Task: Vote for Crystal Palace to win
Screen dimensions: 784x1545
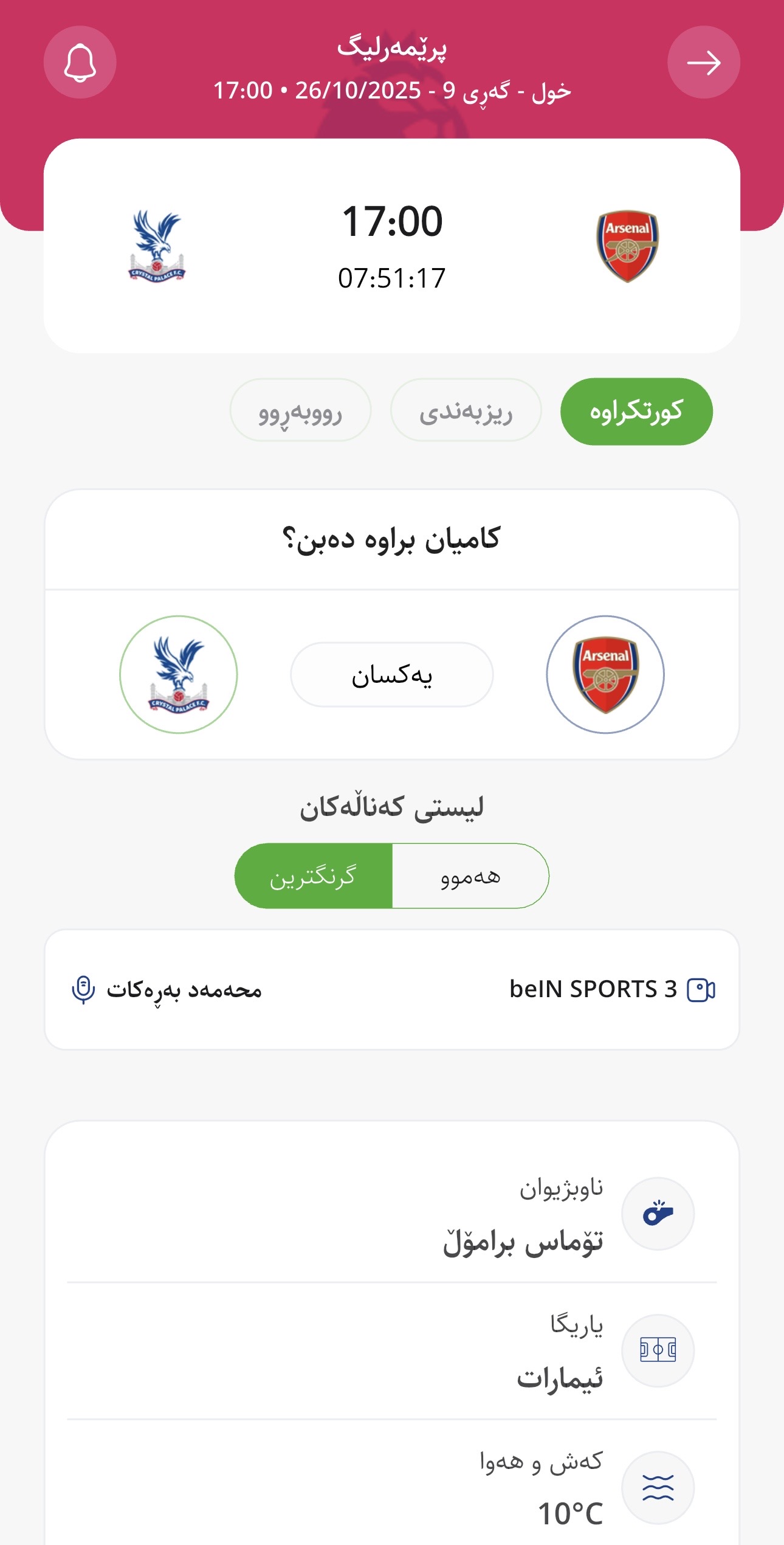Action: [178, 674]
